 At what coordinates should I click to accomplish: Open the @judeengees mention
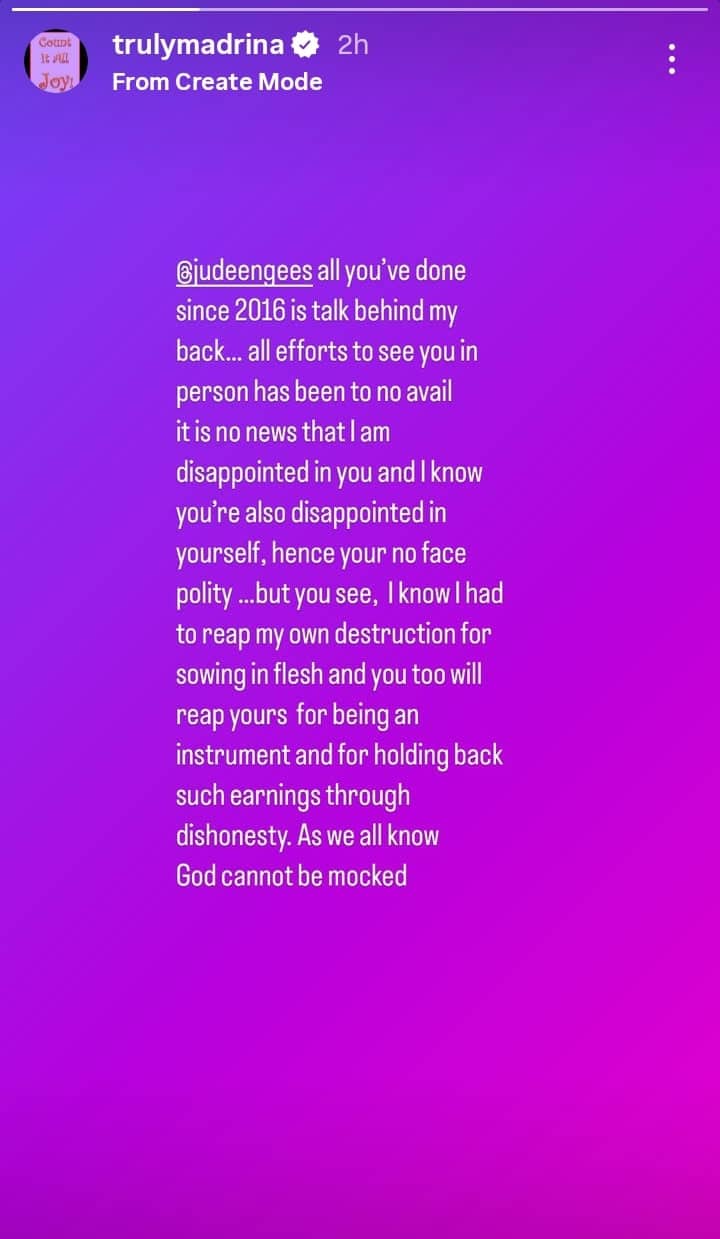(244, 271)
